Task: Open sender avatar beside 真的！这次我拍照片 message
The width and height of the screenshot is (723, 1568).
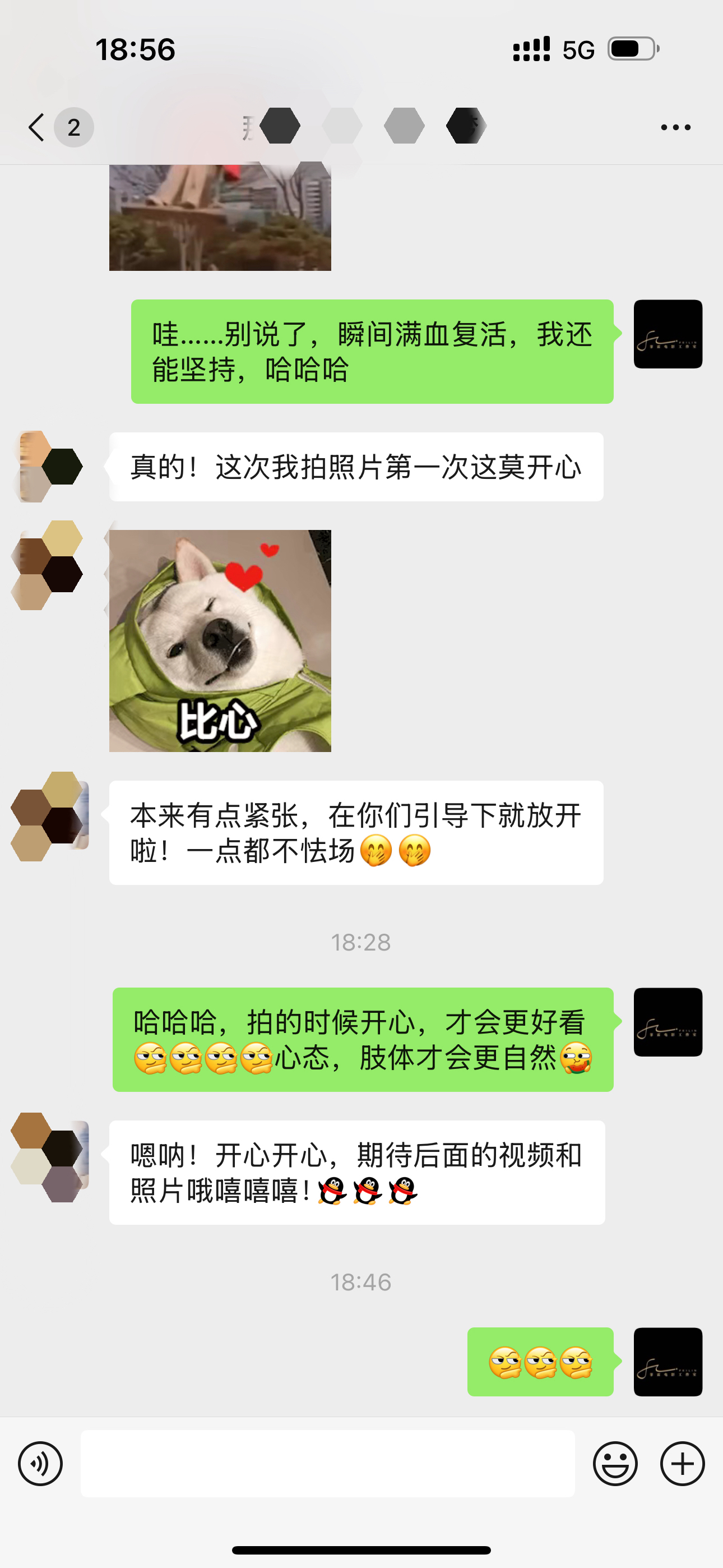Action: click(49, 467)
